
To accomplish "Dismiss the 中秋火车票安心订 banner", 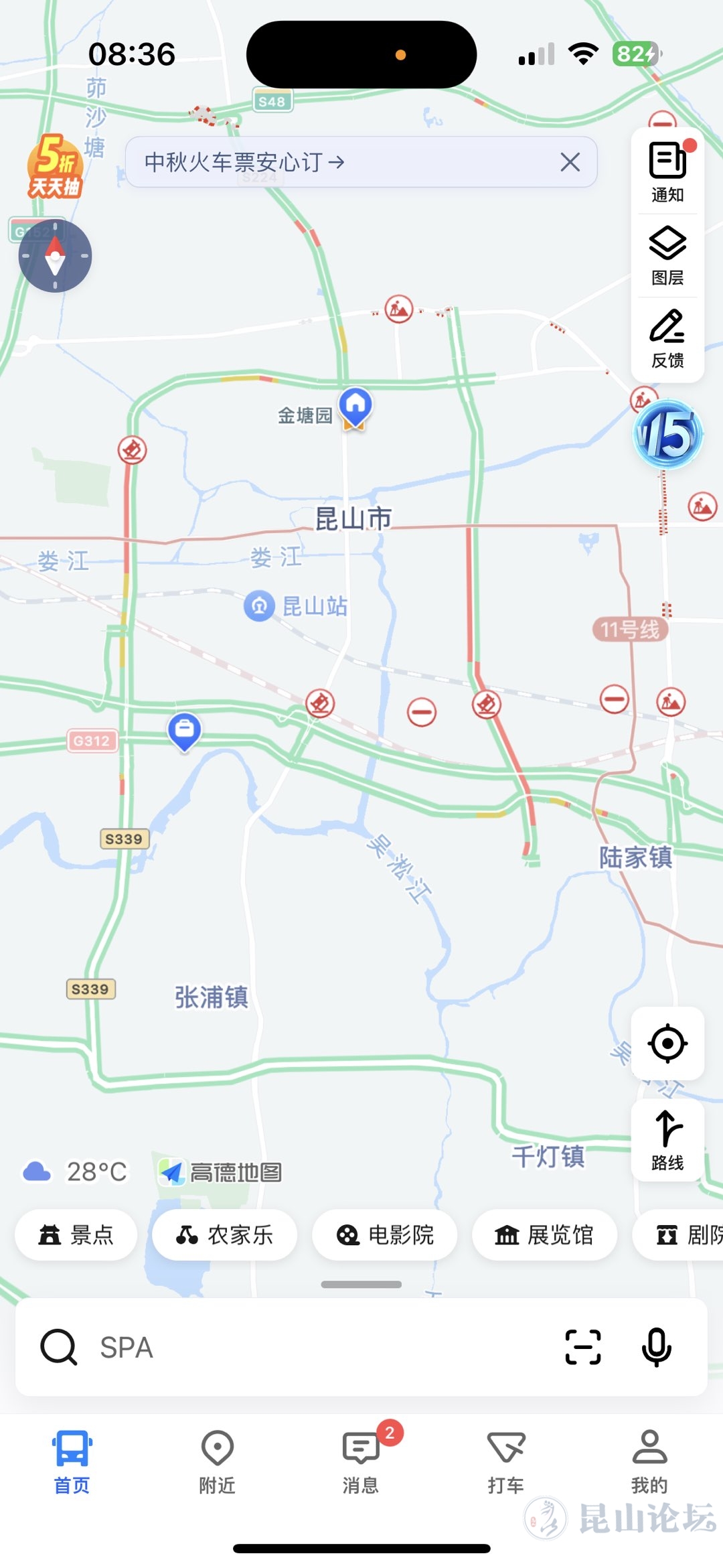I will pyautogui.click(x=570, y=162).
